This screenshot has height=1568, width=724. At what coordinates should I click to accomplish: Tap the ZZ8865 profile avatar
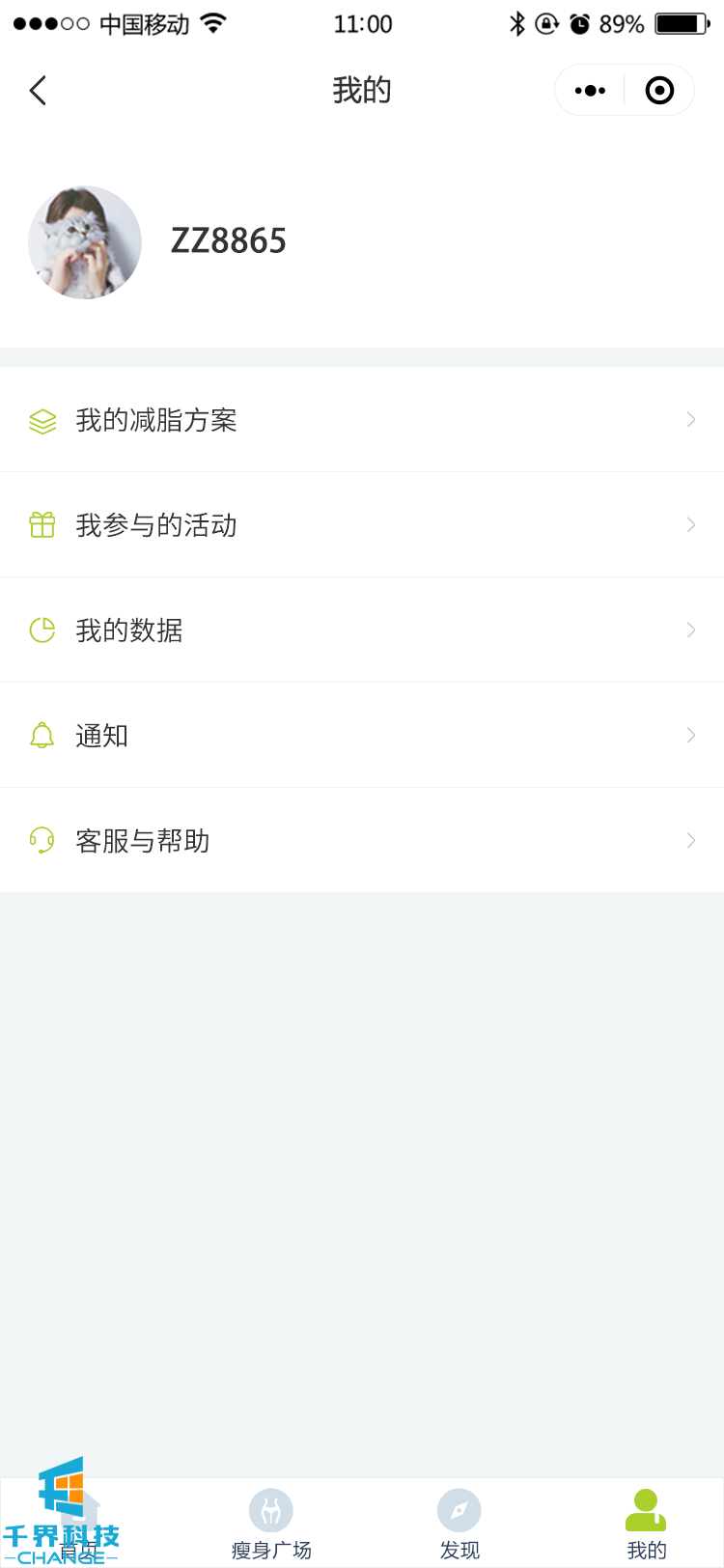pyautogui.click(x=85, y=242)
